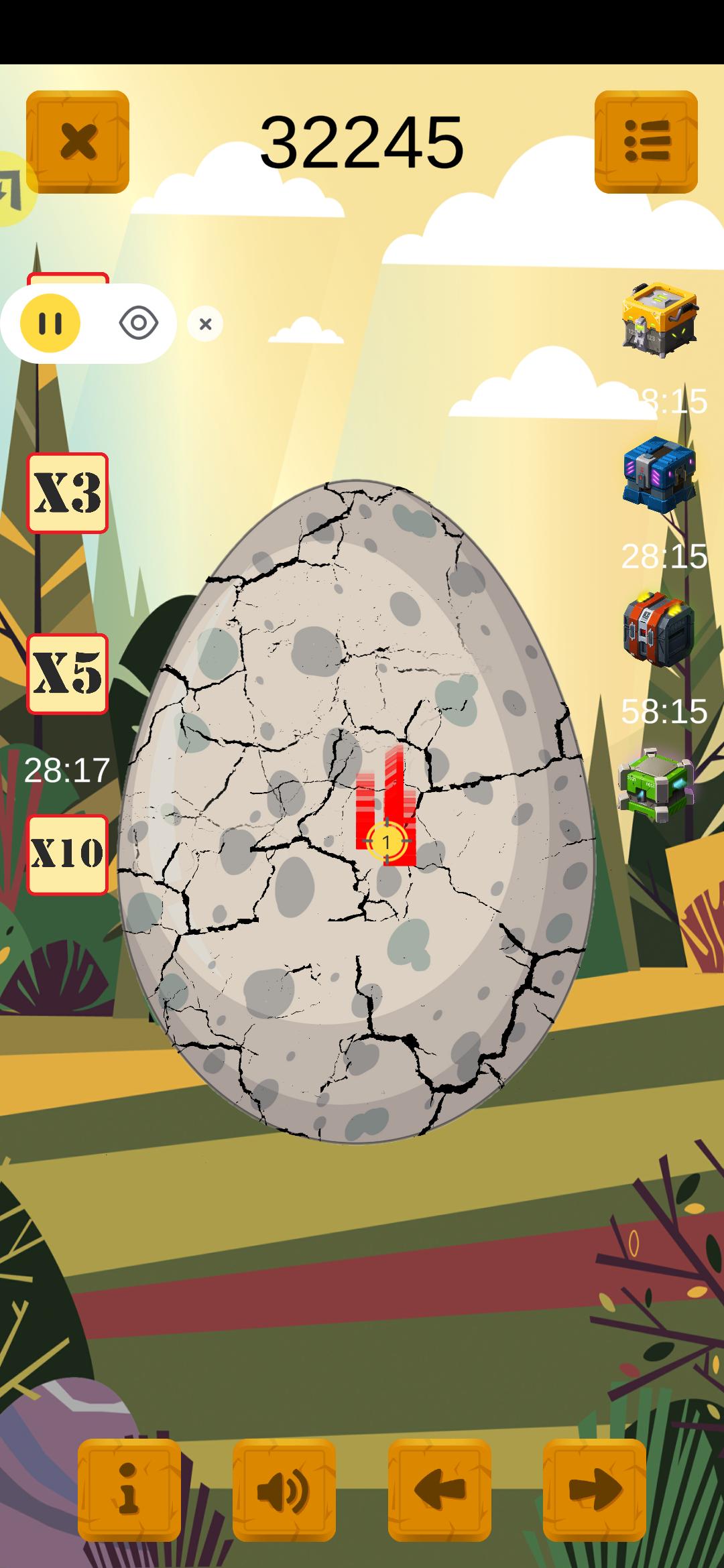Activate the X10 multiplier
This screenshot has width=724, height=1568.
coord(67,854)
